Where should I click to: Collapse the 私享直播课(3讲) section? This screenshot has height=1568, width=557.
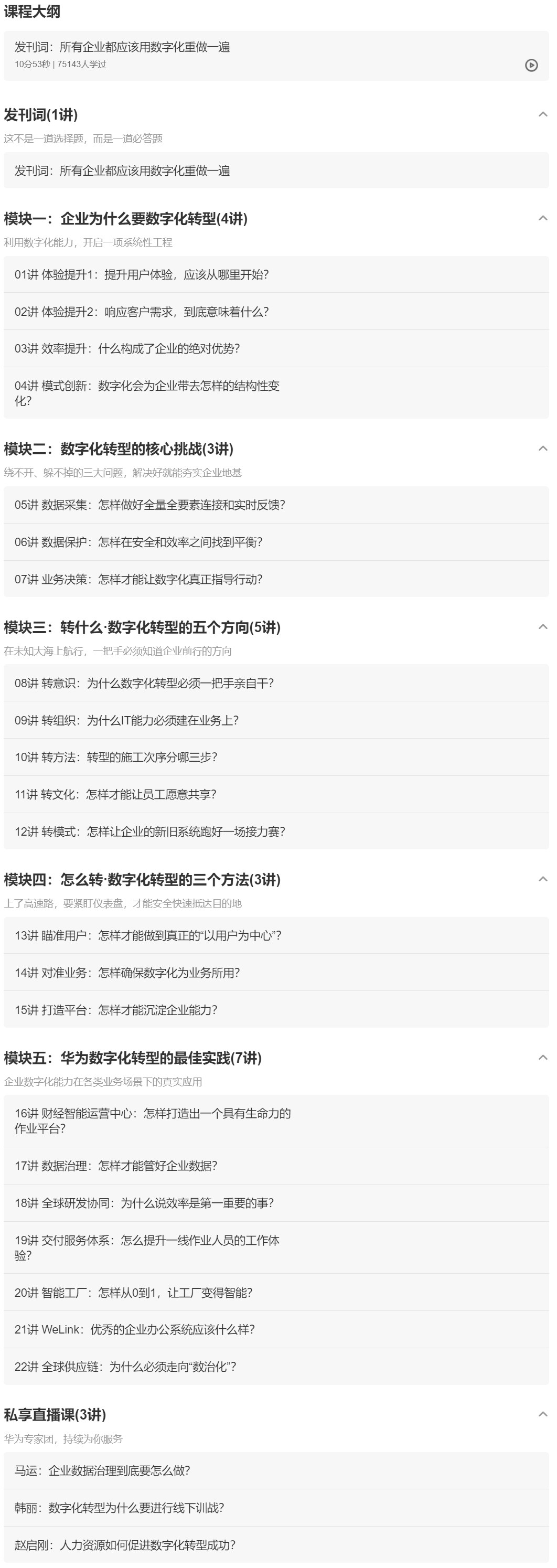point(542,1414)
